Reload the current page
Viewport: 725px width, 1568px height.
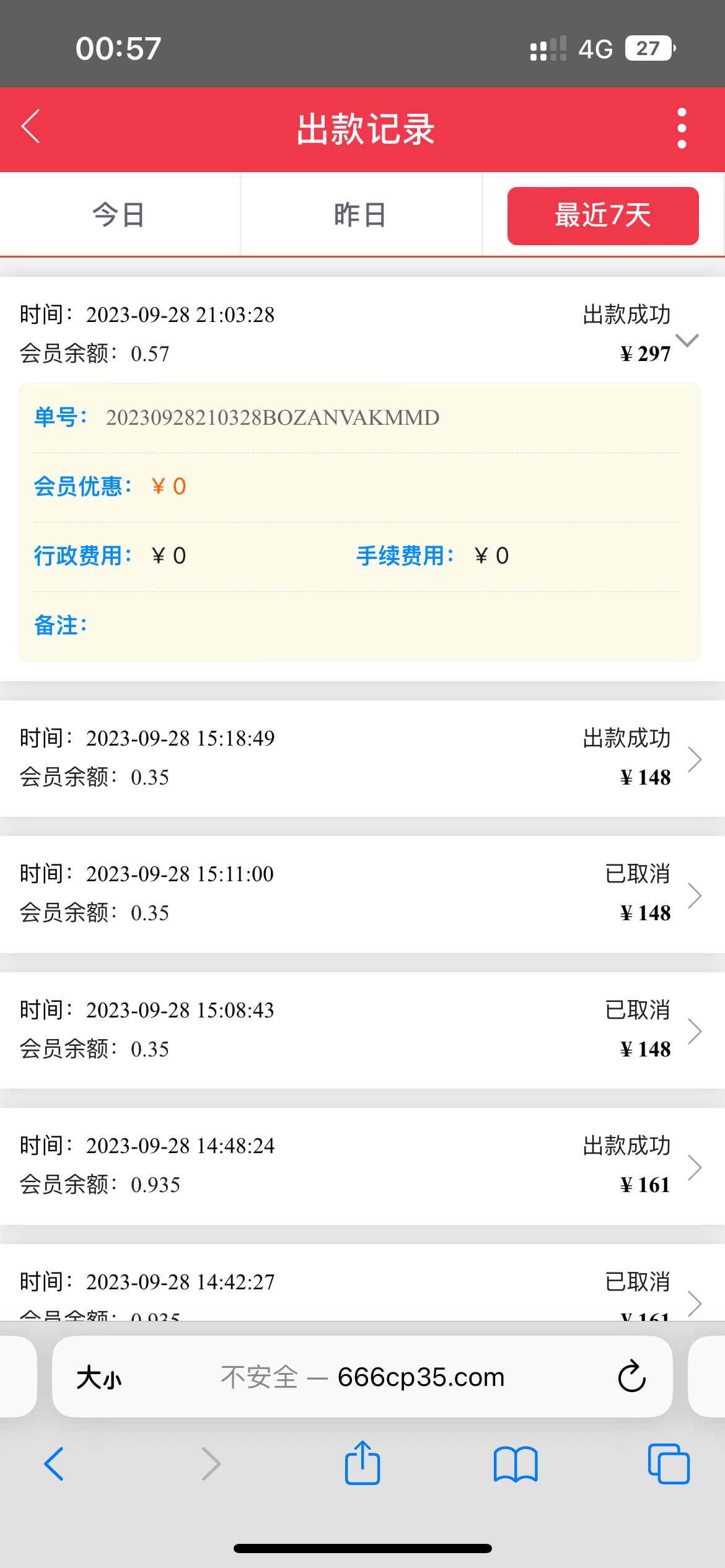631,1377
